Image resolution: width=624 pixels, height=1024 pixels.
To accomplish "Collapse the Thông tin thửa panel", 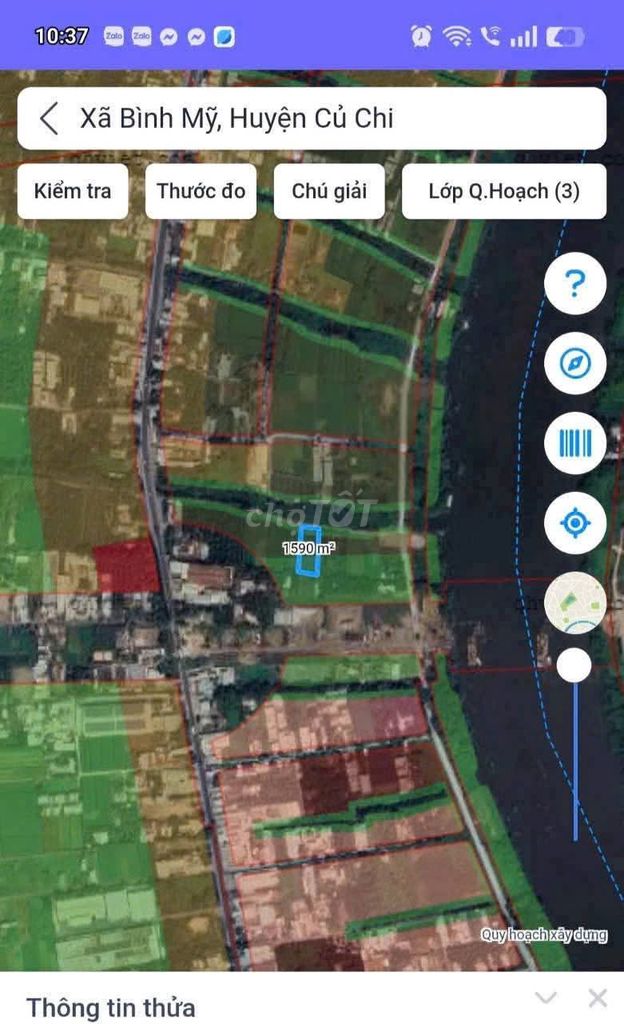I will pos(546,997).
